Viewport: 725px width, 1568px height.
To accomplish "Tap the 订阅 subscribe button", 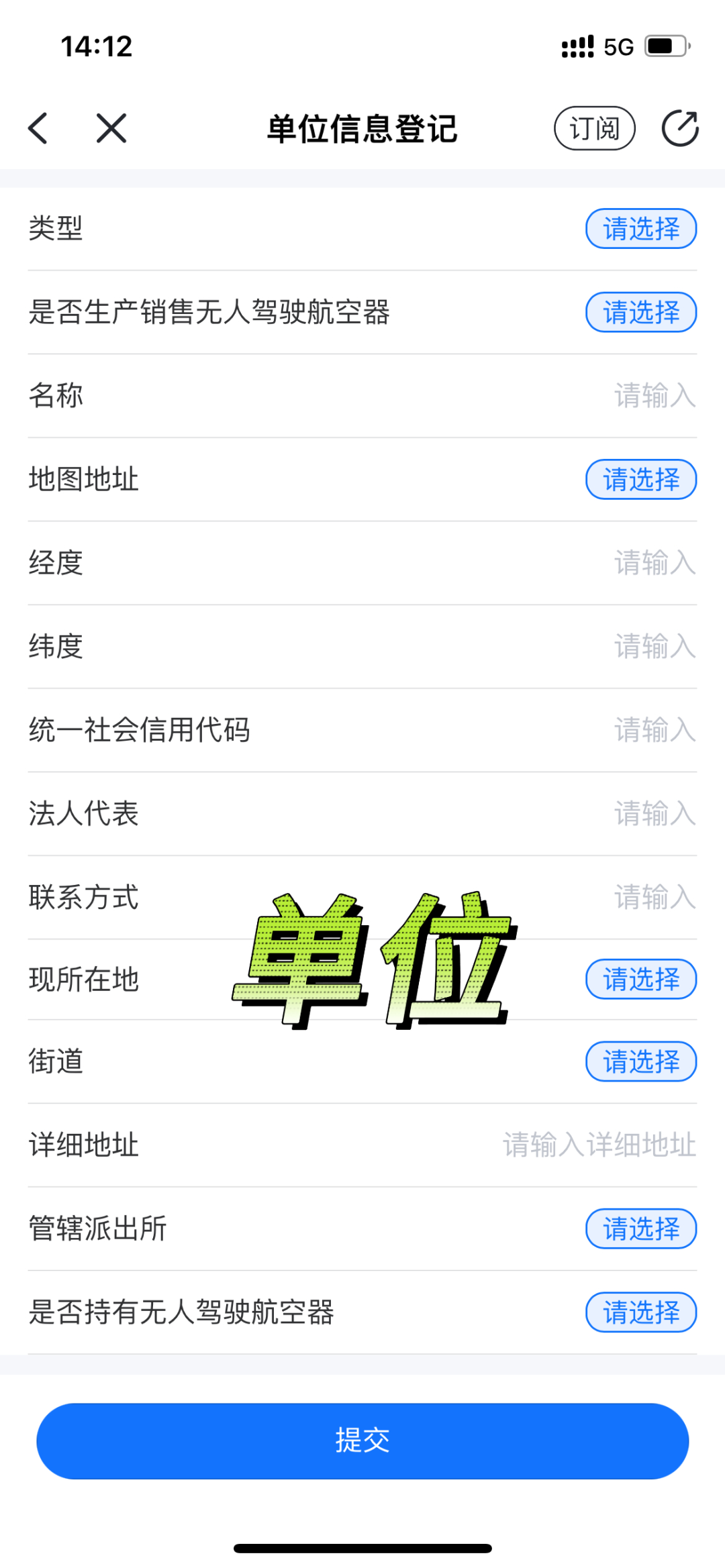I will click(x=594, y=128).
